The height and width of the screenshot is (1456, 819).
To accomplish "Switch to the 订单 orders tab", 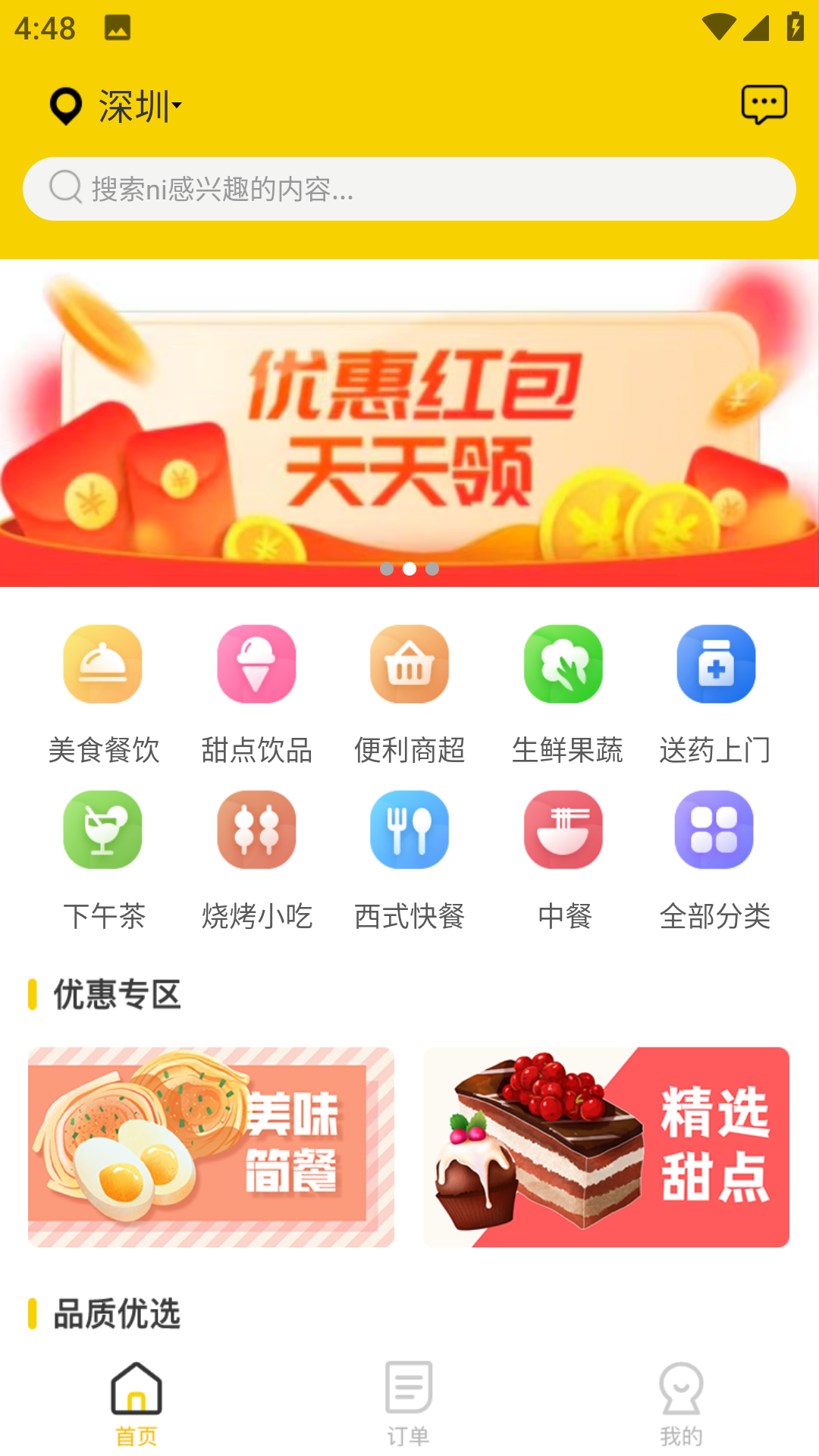I will (409, 1403).
